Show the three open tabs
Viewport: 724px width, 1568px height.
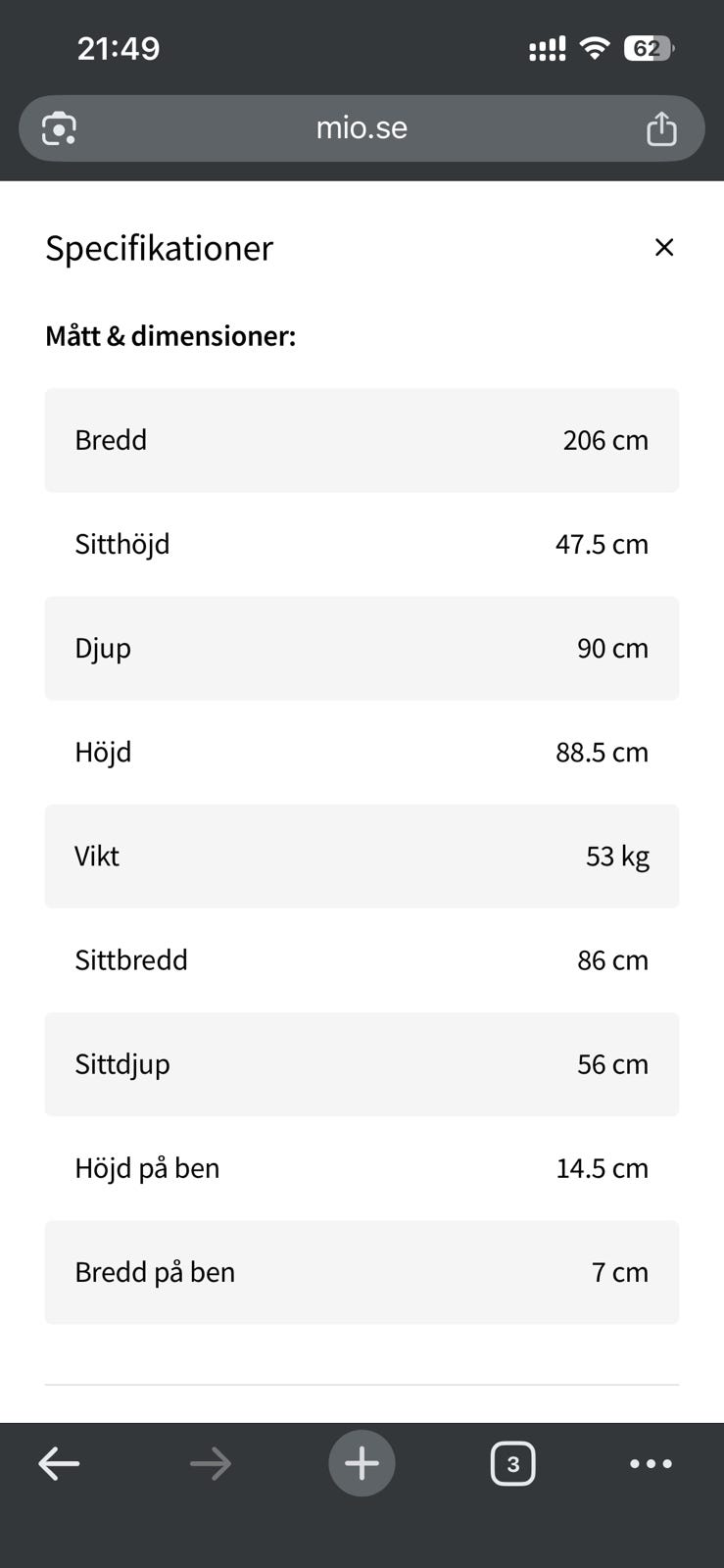click(512, 1464)
